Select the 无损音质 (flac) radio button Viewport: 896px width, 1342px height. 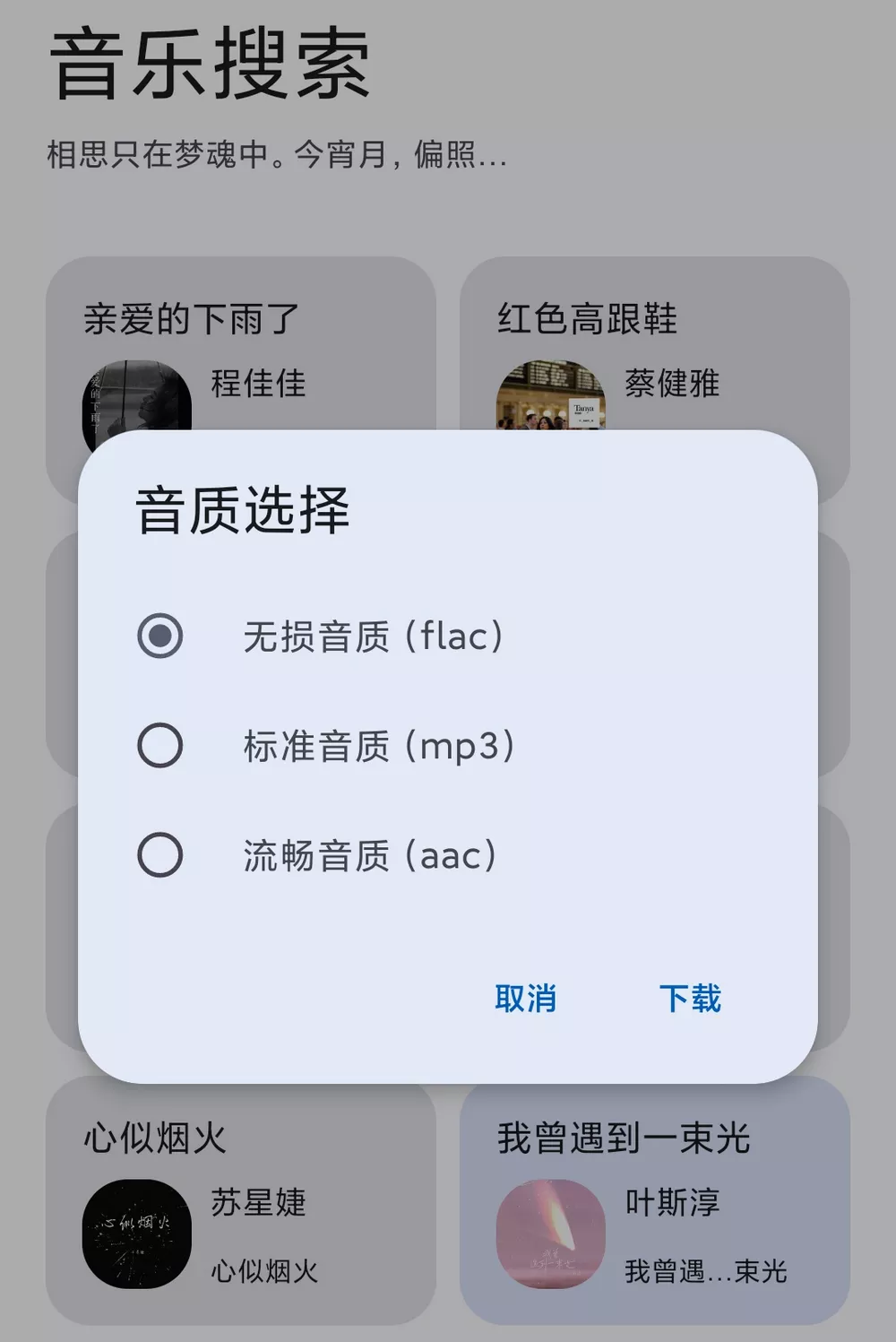(x=159, y=638)
